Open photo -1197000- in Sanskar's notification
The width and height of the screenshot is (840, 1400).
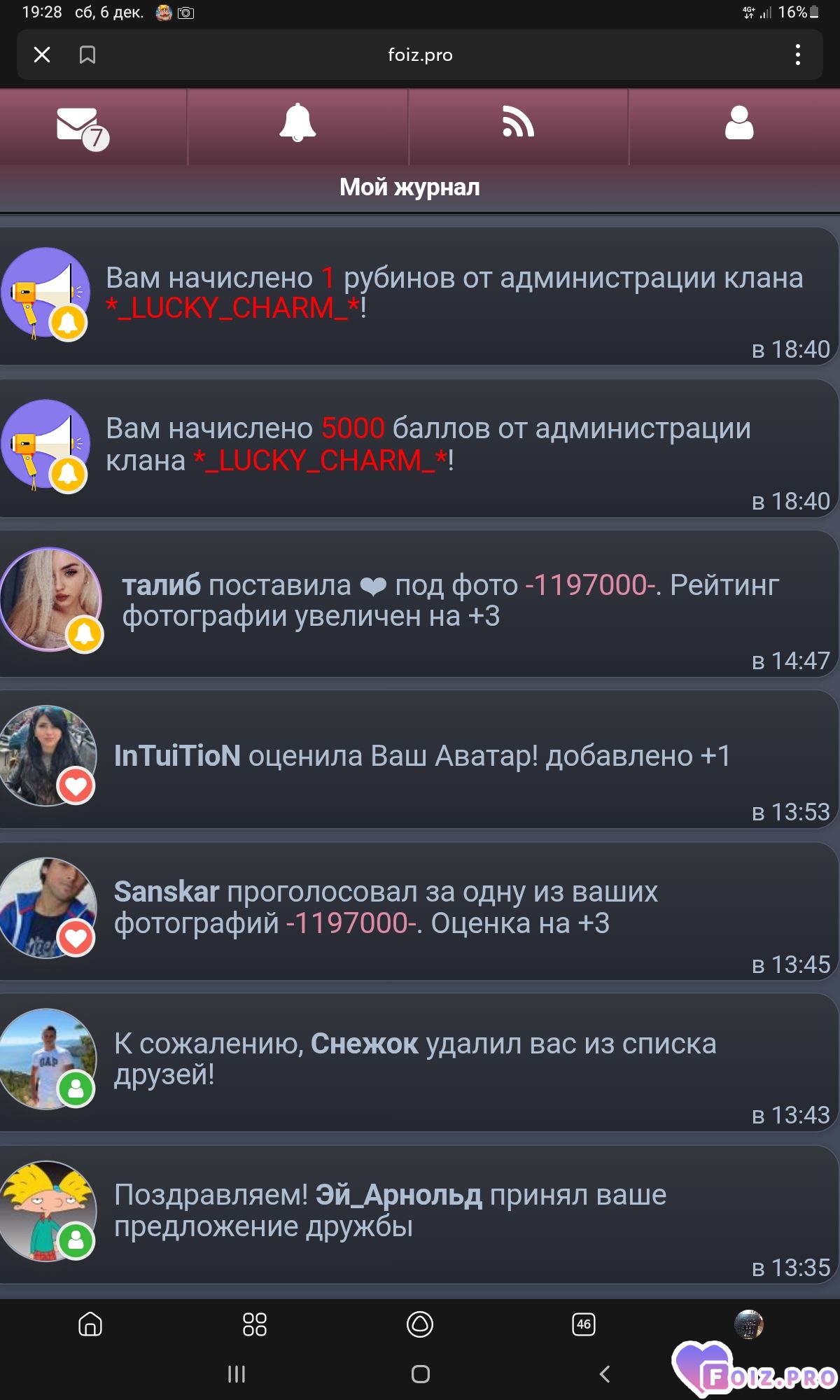pos(351,923)
